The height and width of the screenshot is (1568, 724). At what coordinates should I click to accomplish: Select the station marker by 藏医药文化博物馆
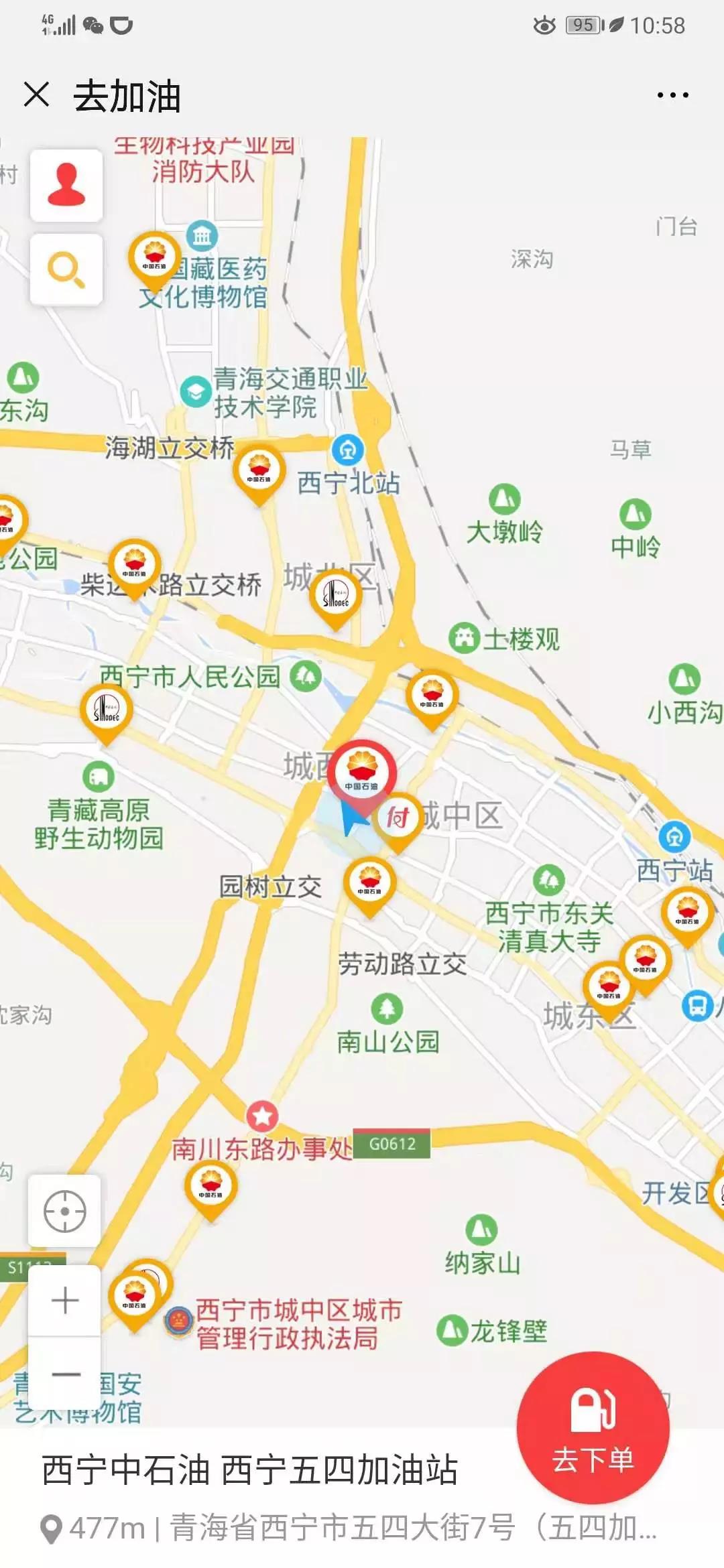click(155, 257)
